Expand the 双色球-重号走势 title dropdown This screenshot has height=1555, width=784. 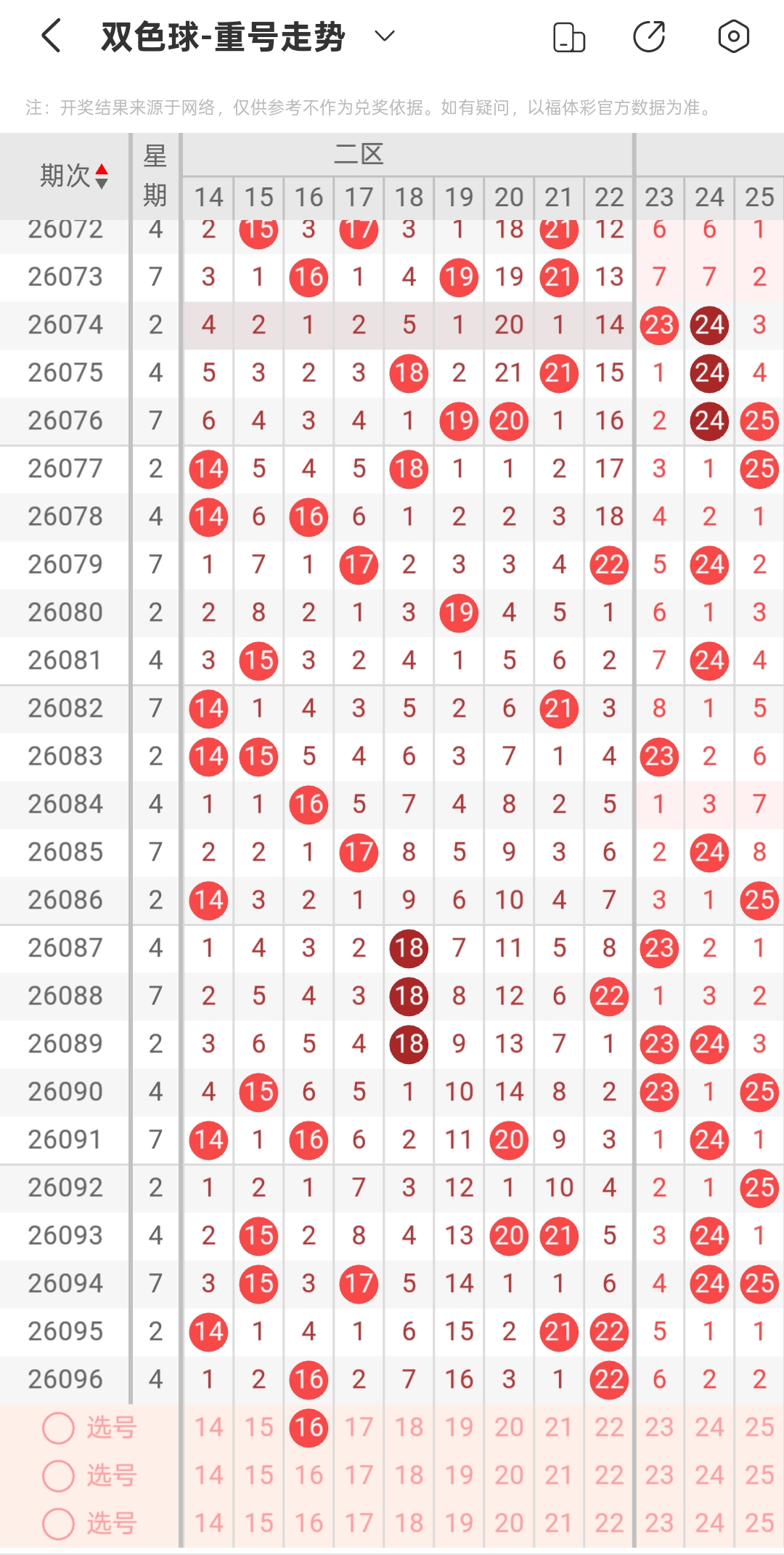[384, 36]
